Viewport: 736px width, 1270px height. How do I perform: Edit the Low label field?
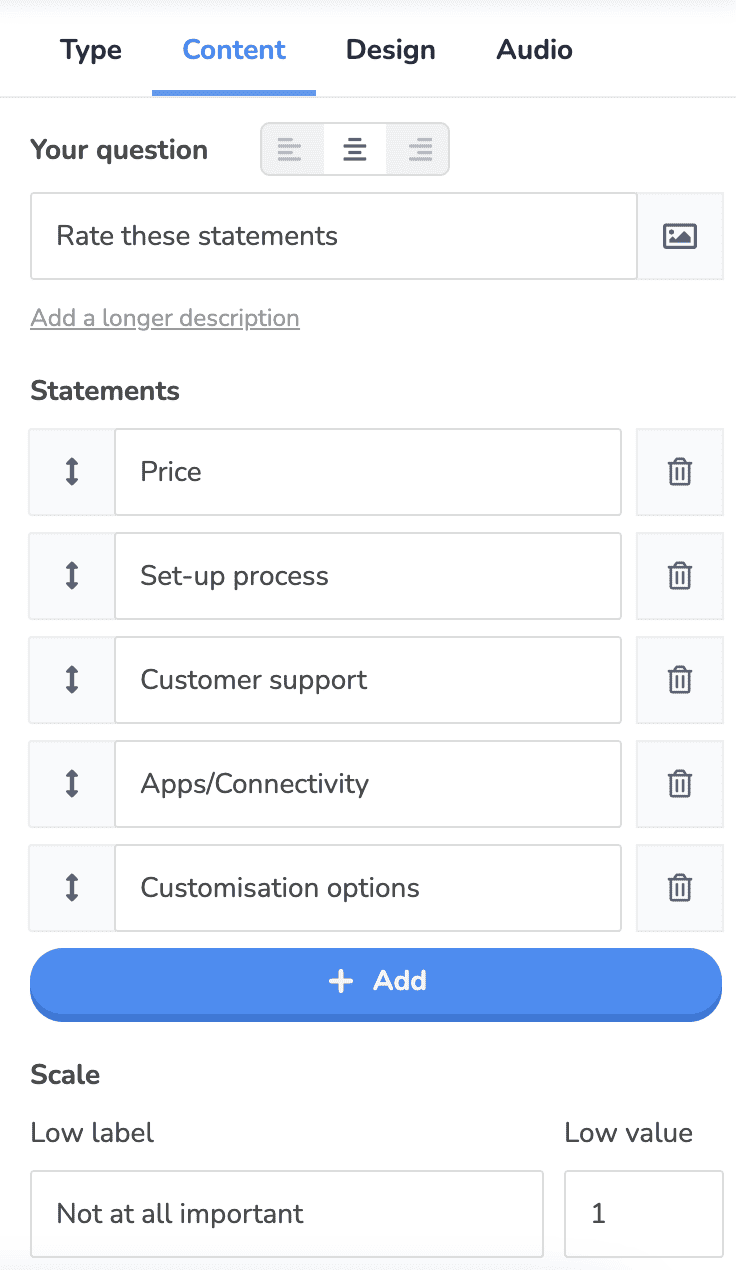(x=287, y=1214)
